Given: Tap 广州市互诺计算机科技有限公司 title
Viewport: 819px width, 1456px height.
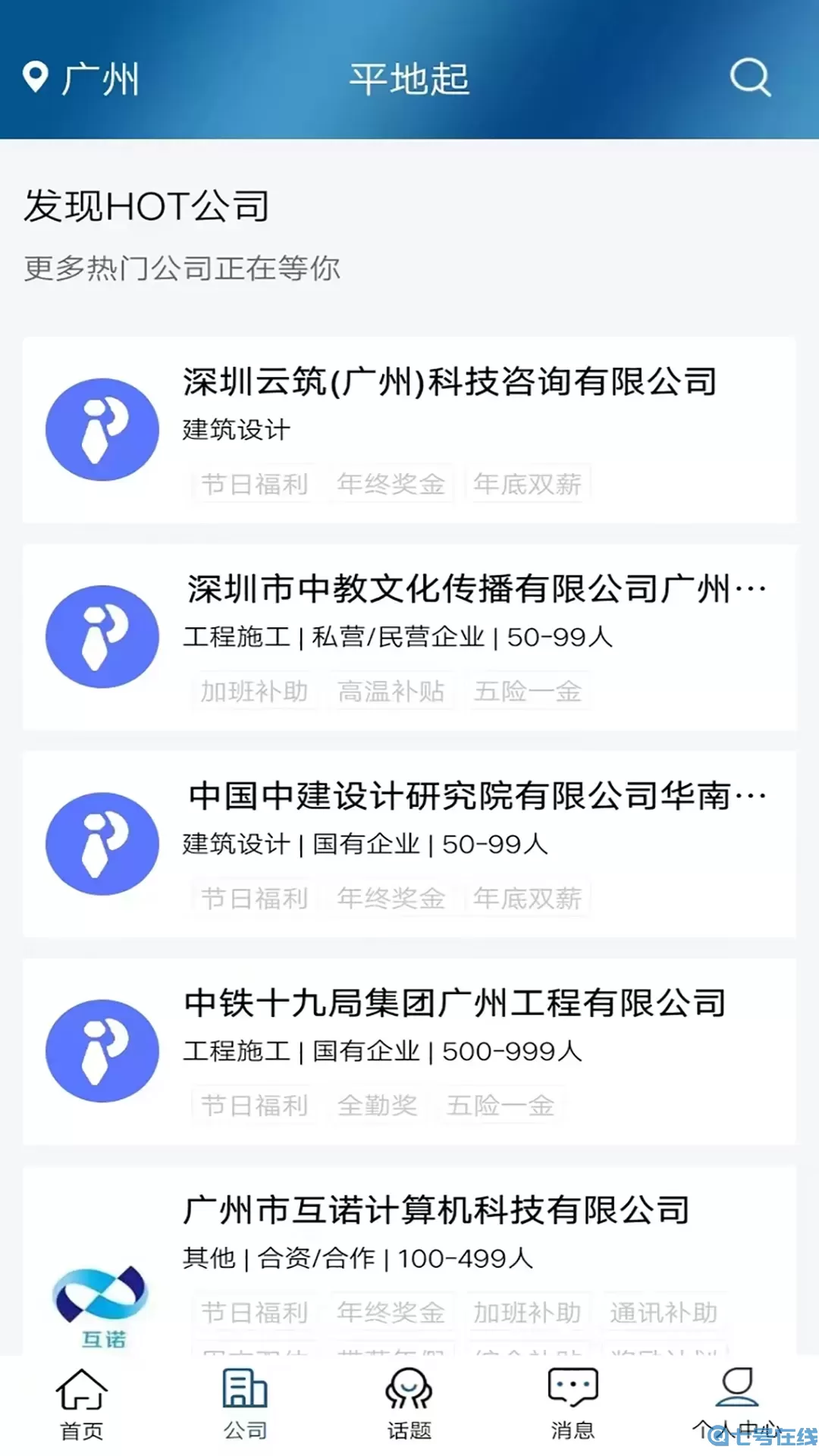Looking at the screenshot, I should [435, 1211].
